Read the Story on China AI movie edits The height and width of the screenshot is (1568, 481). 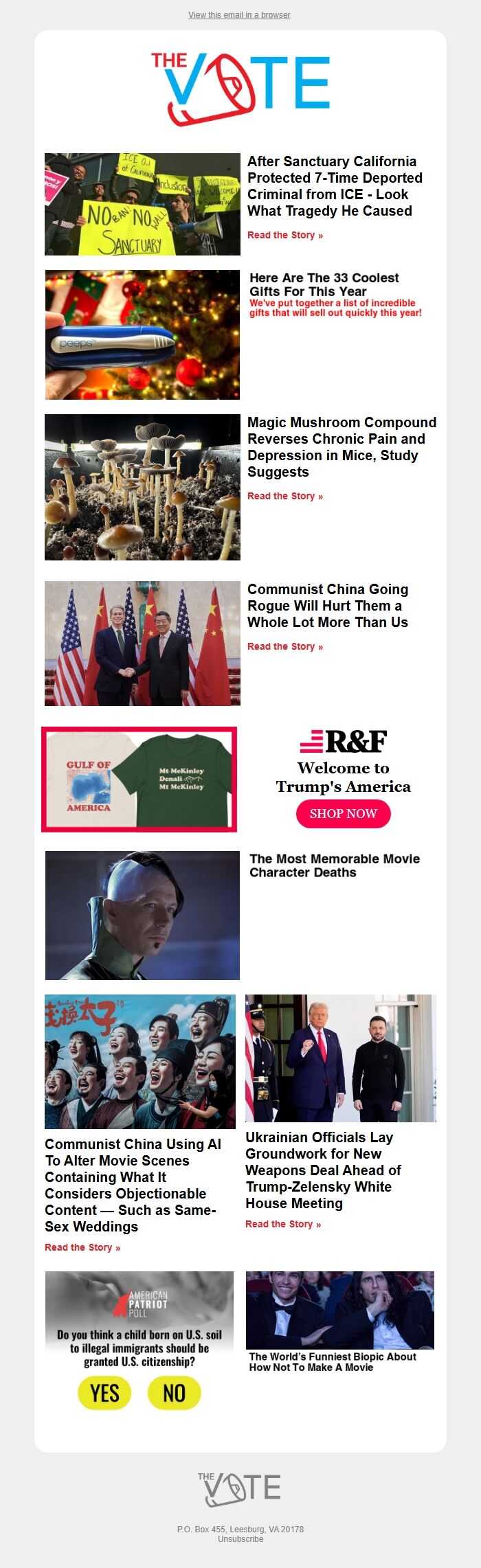tap(82, 1247)
